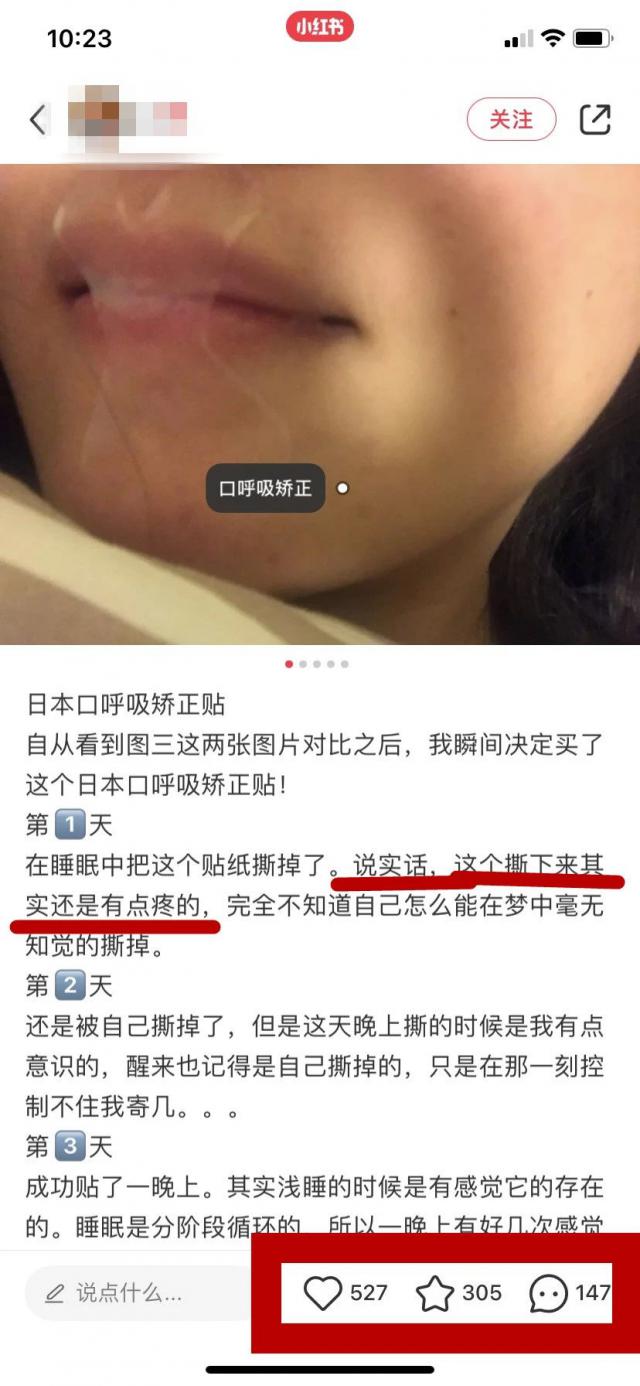This screenshot has height=1386, width=640.
Task: Tap the 口呼吸矫正 tag on the photo
Action: point(266,489)
